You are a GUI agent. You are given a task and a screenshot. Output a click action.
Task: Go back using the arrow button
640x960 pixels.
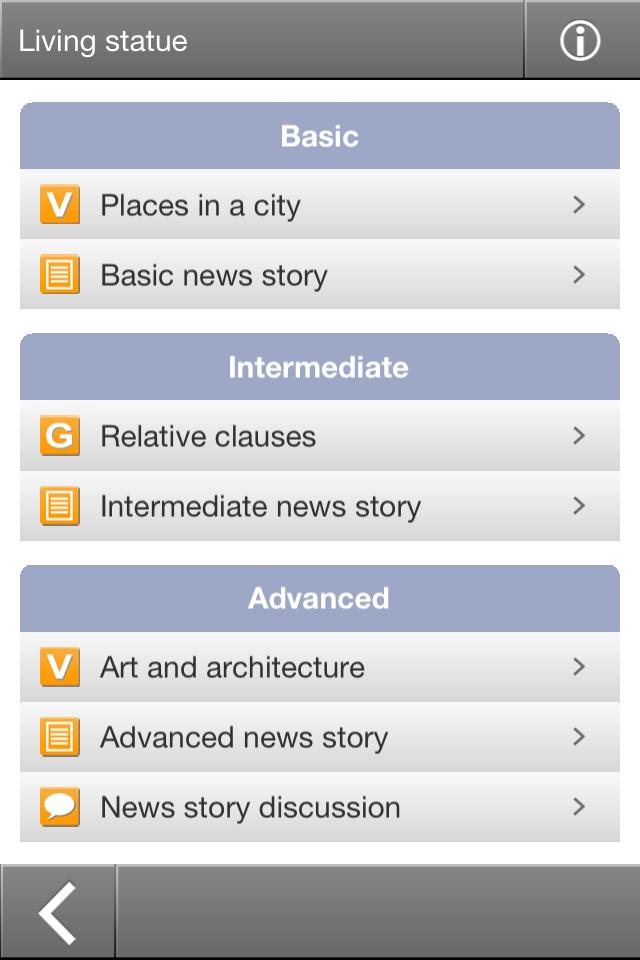click(x=58, y=912)
